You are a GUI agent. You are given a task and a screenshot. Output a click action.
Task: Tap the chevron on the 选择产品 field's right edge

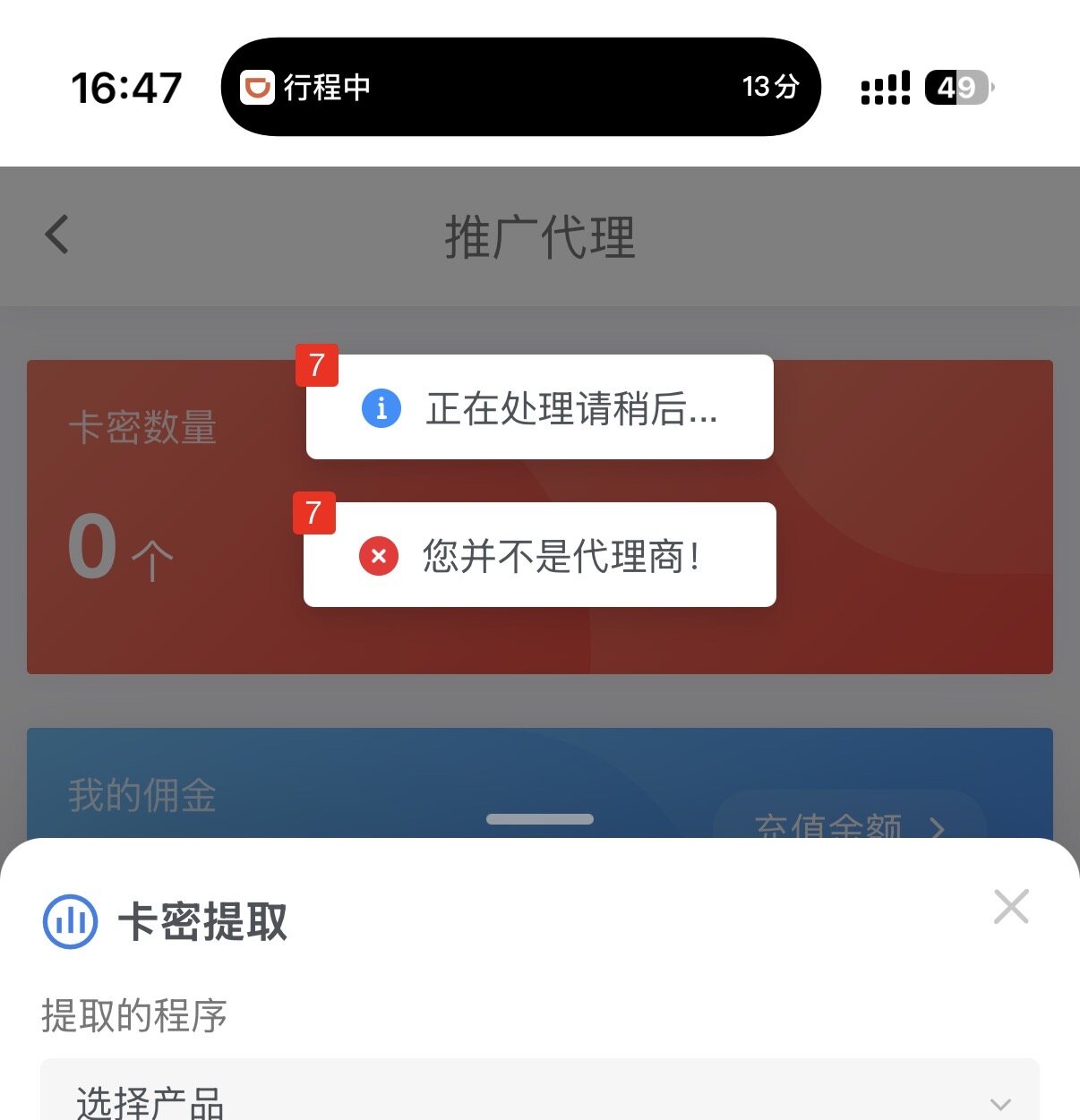(x=1000, y=1103)
